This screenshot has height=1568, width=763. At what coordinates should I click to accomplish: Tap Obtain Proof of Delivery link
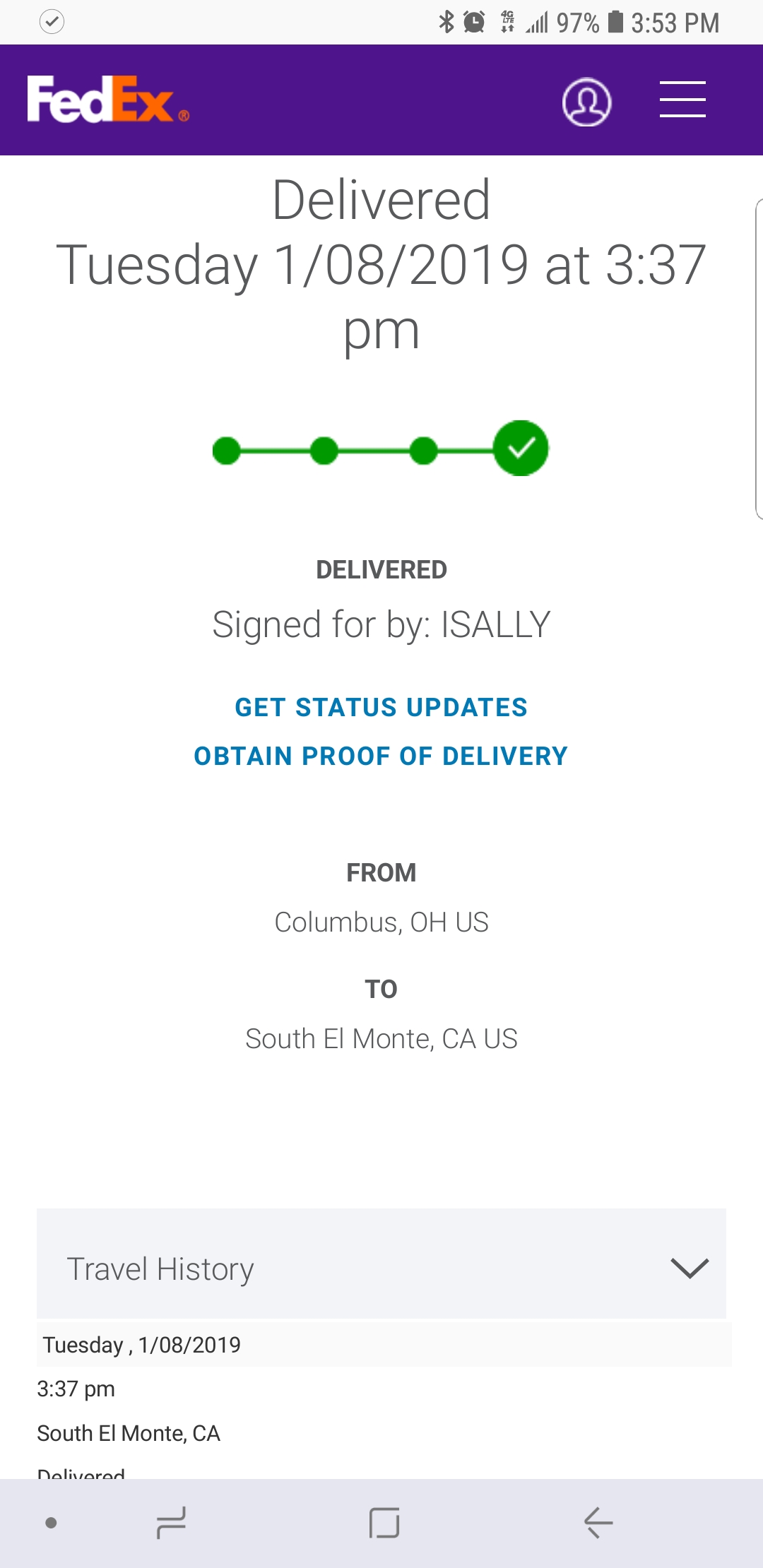tap(381, 756)
